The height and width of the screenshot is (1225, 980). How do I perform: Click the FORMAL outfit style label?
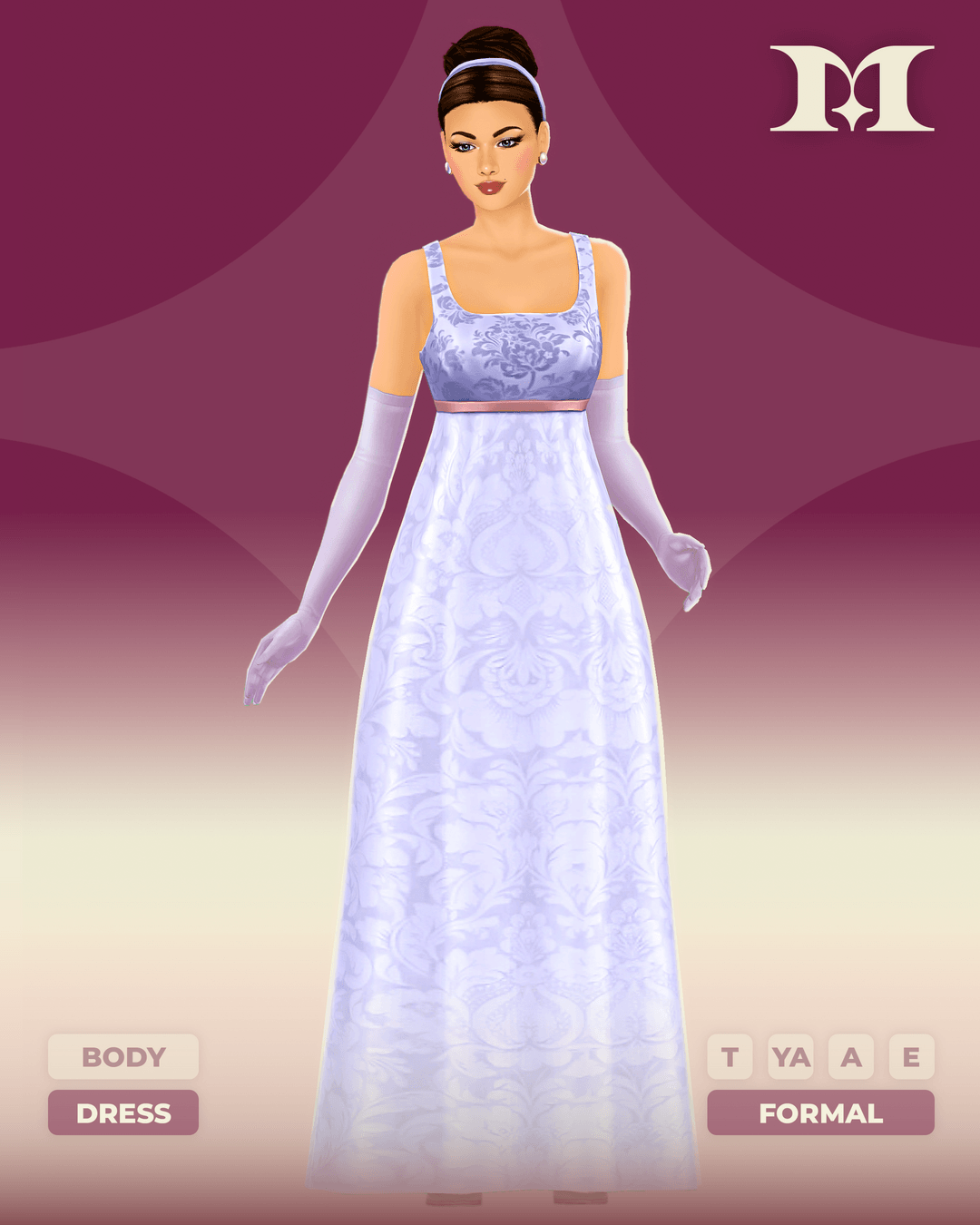(821, 1111)
